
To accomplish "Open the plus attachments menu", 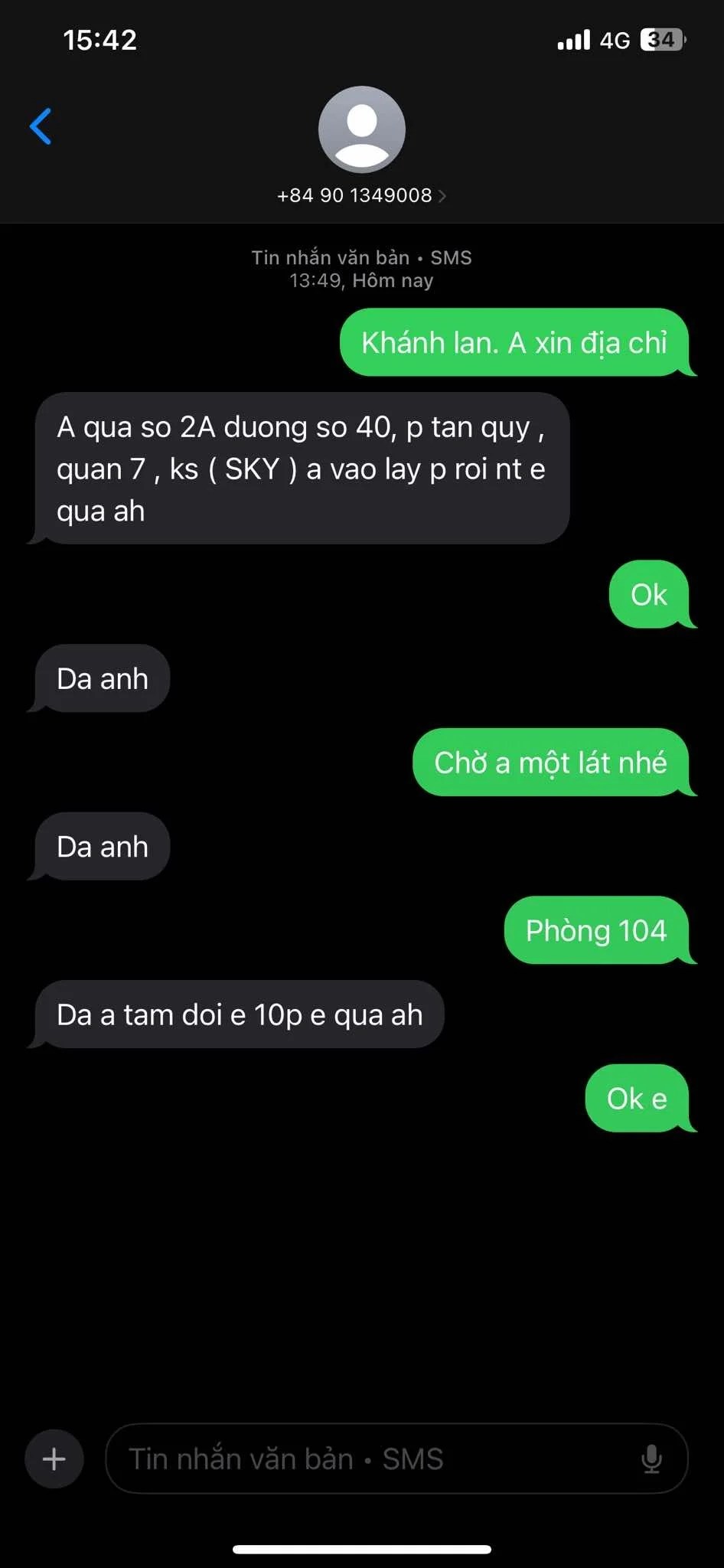I will (54, 1459).
